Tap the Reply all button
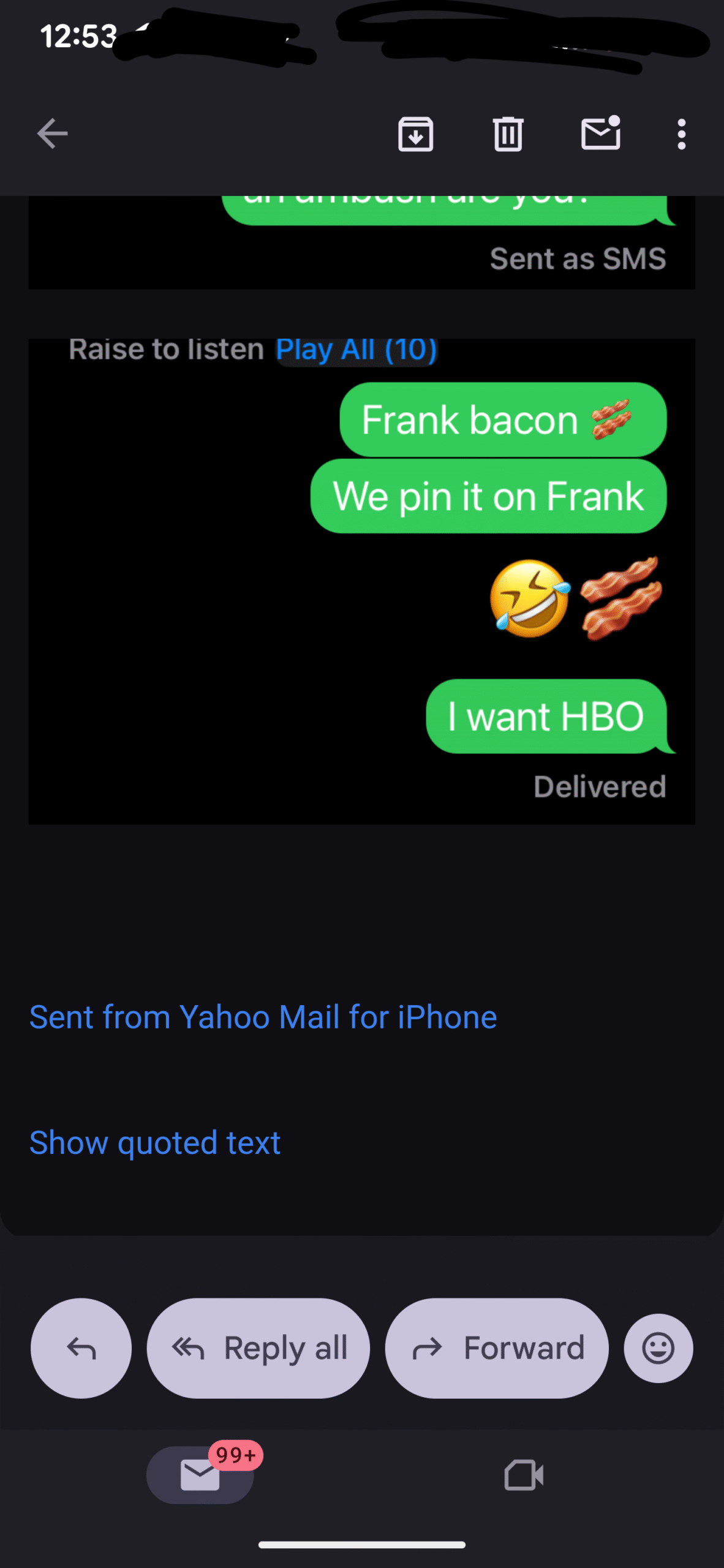 click(258, 1348)
